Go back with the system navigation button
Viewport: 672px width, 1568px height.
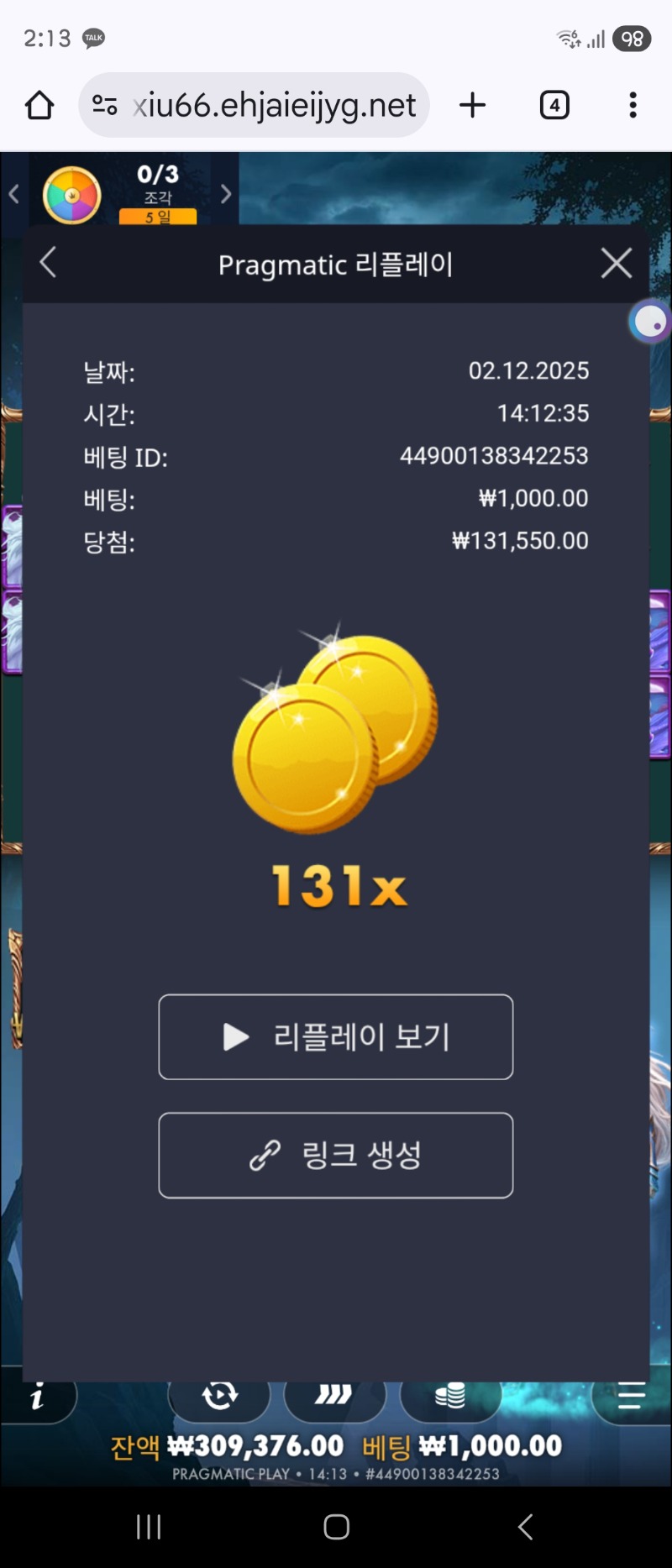coord(525,1526)
